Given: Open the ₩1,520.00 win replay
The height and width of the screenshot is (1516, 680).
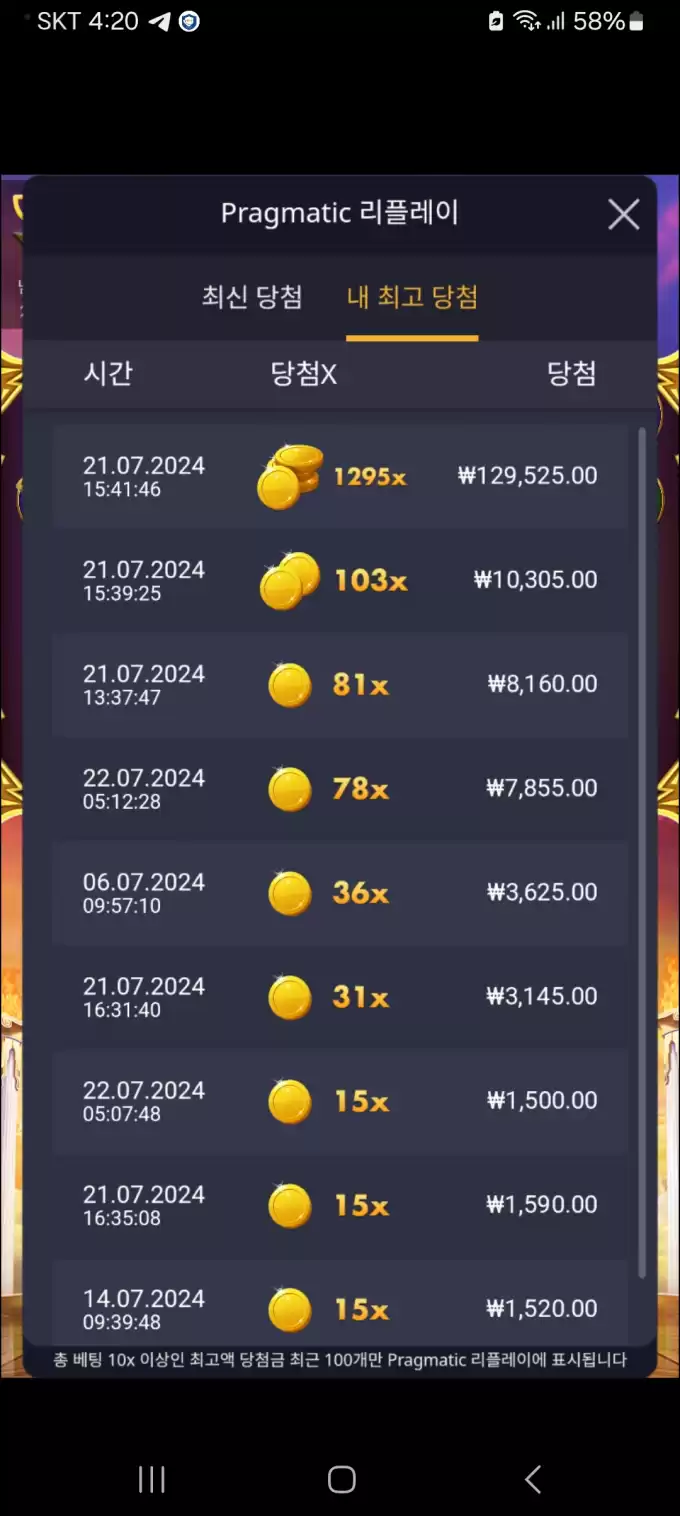Looking at the screenshot, I should [x=340, y=1307].
